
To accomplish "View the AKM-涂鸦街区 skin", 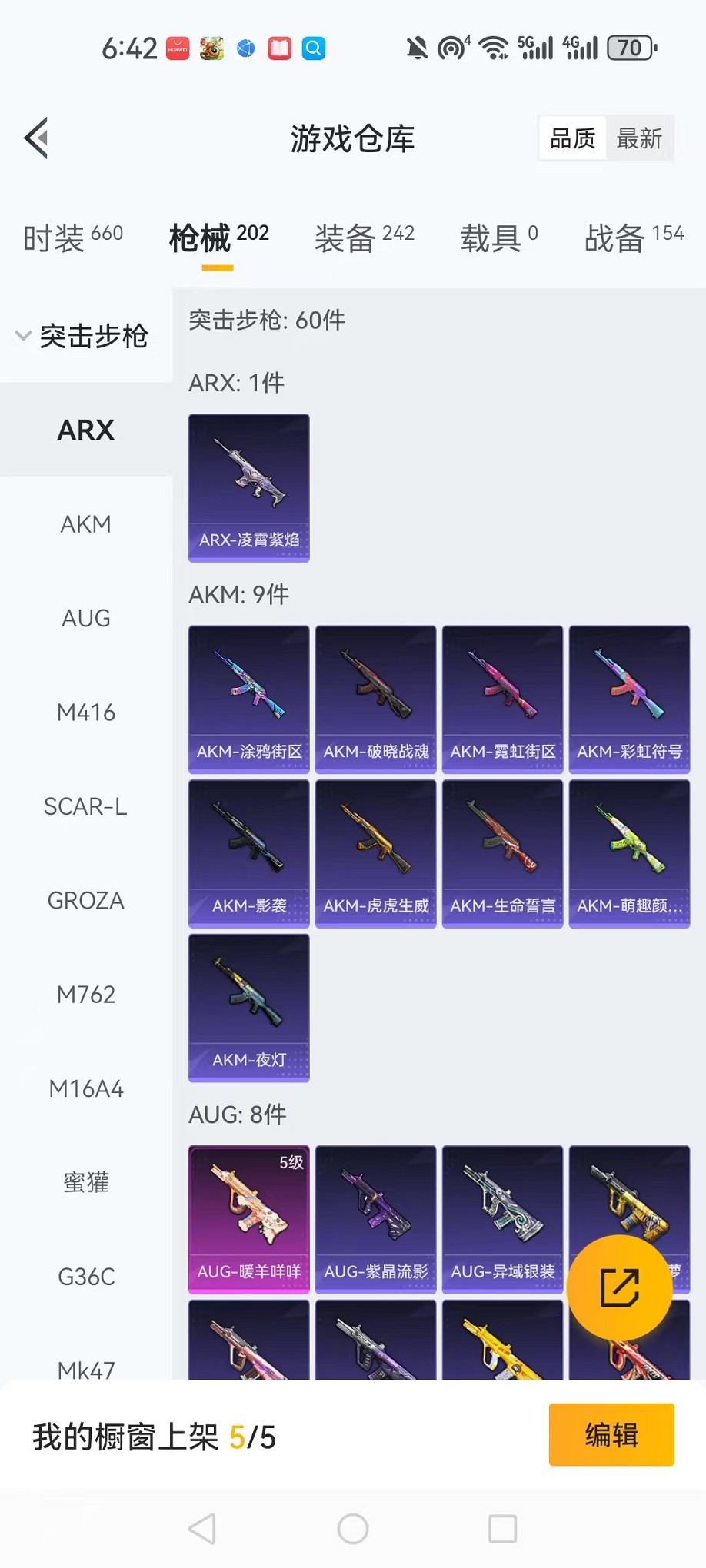I will click(x=249, y=699).
